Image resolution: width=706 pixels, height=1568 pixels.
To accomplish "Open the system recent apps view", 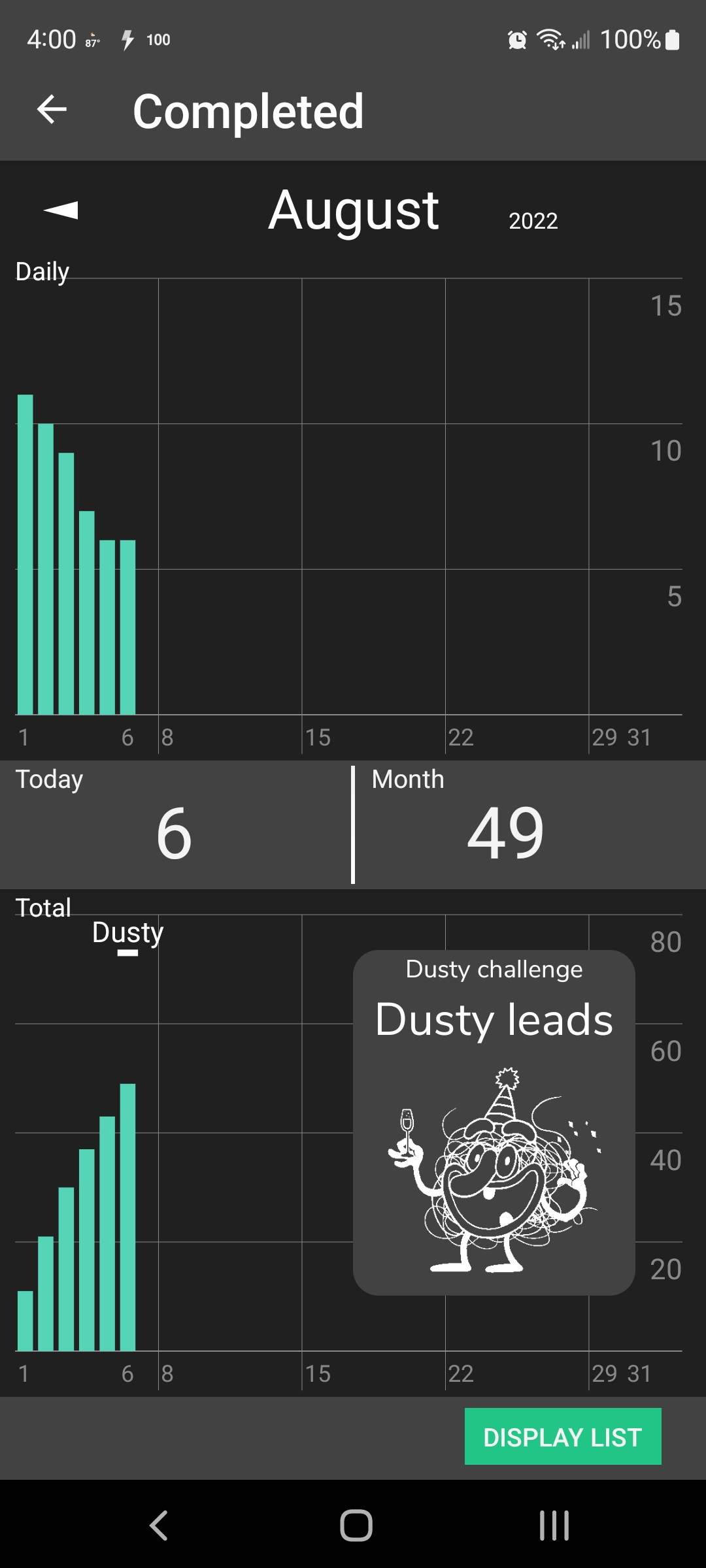I will [x=554, y=1526].
